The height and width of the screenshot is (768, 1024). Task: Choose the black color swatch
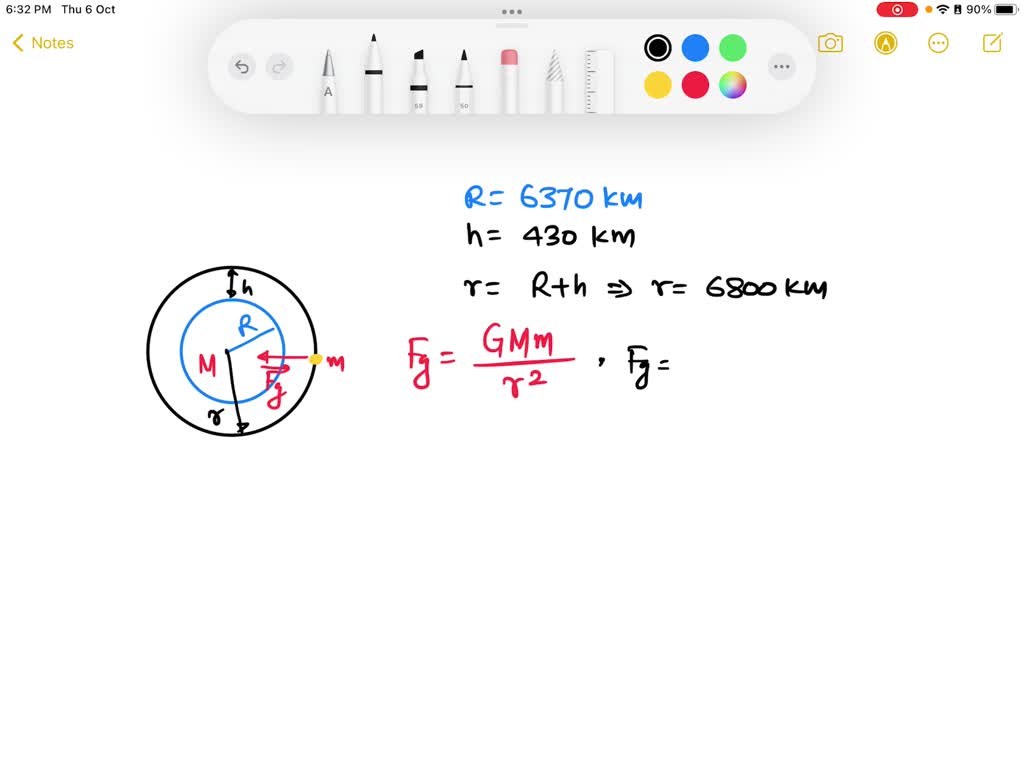click(x=657, y=48)
